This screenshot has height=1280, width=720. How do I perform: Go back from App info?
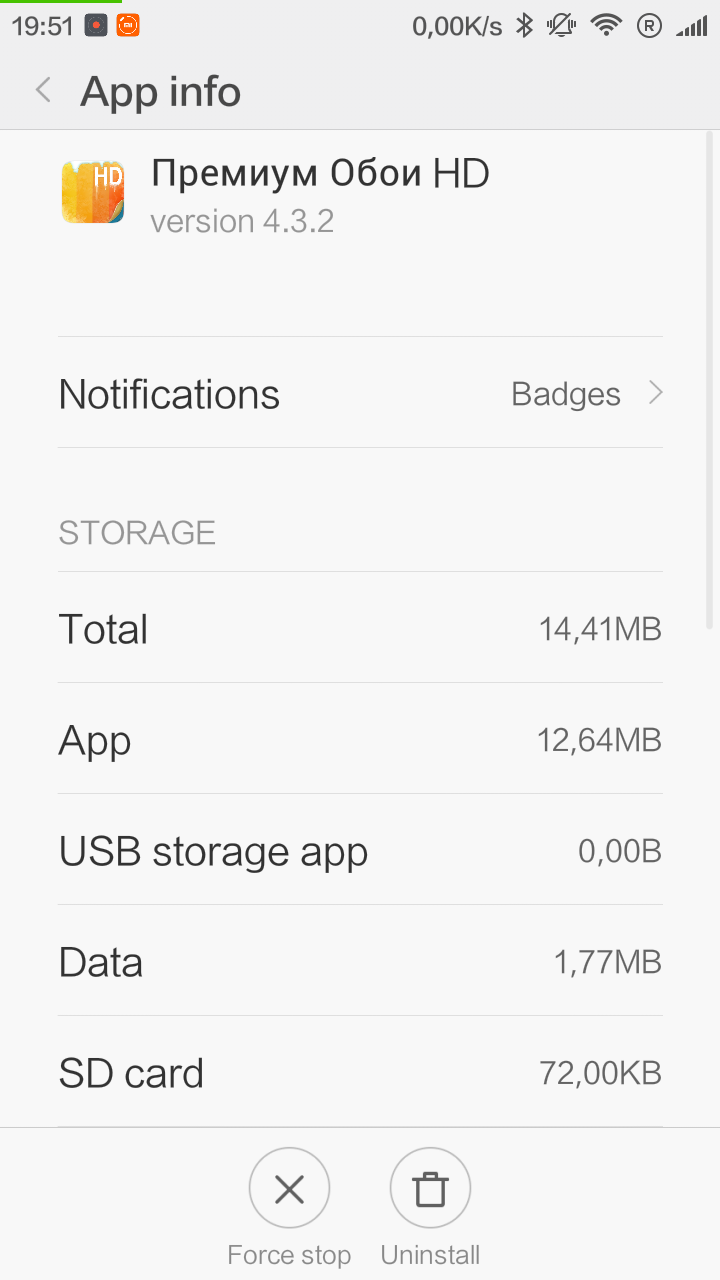coord(43,91)
